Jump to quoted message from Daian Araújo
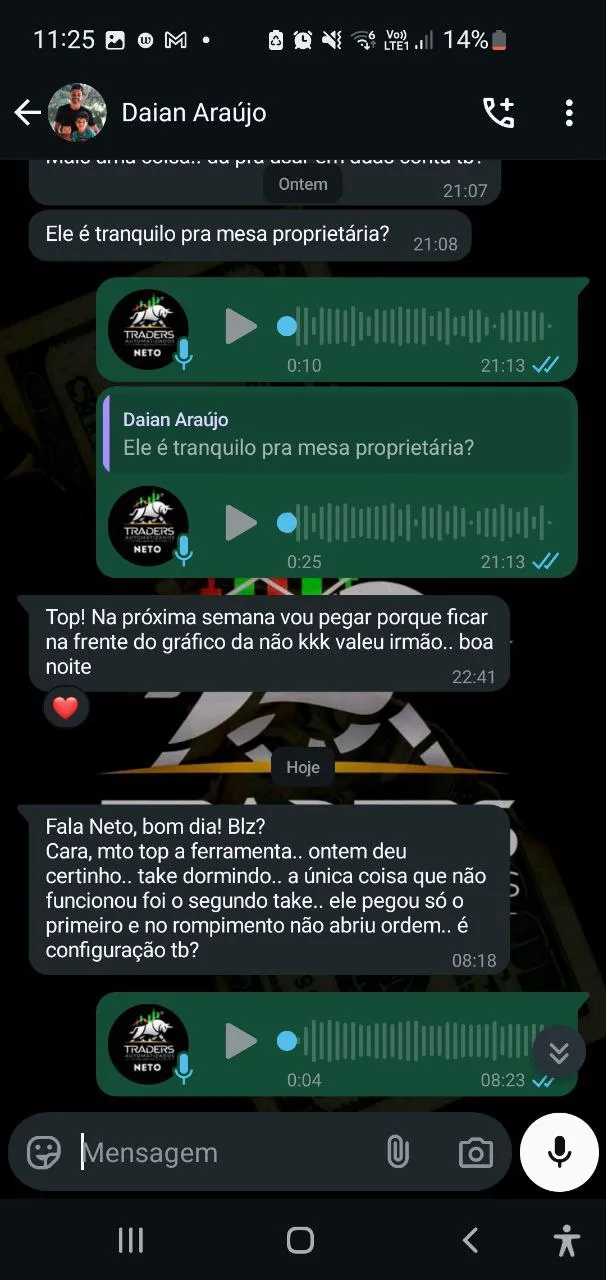This screenshot has width=606, height=1280. pos(338,434)
